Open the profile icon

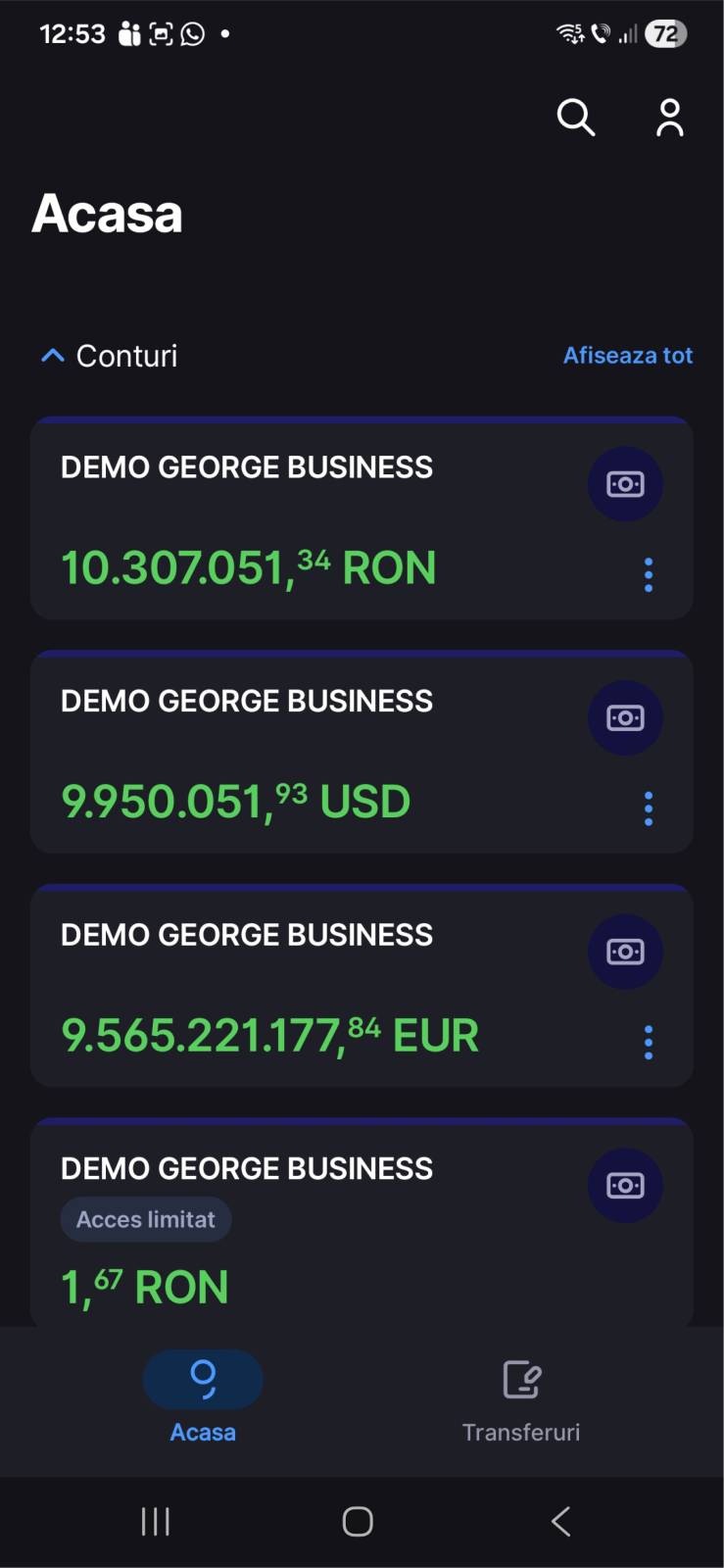point(668,118)
